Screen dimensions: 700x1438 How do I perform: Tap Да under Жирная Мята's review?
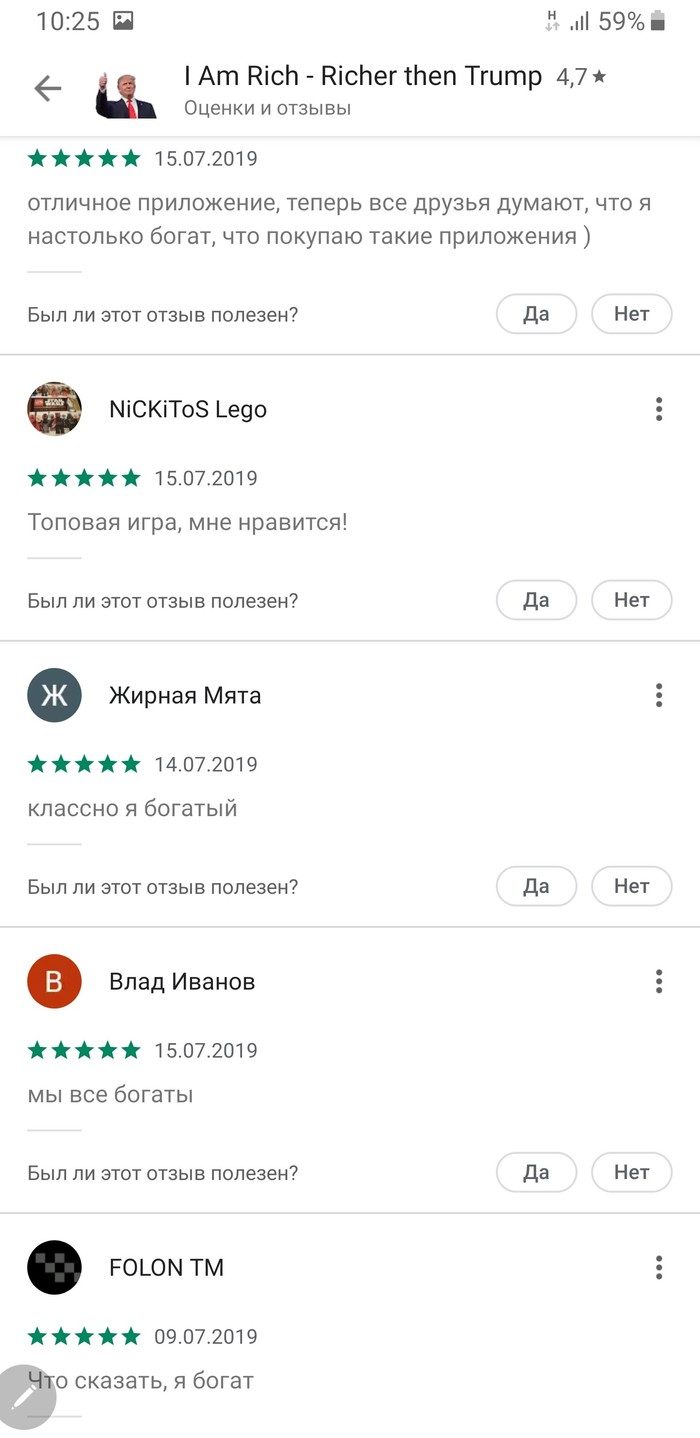coord(536,886)
